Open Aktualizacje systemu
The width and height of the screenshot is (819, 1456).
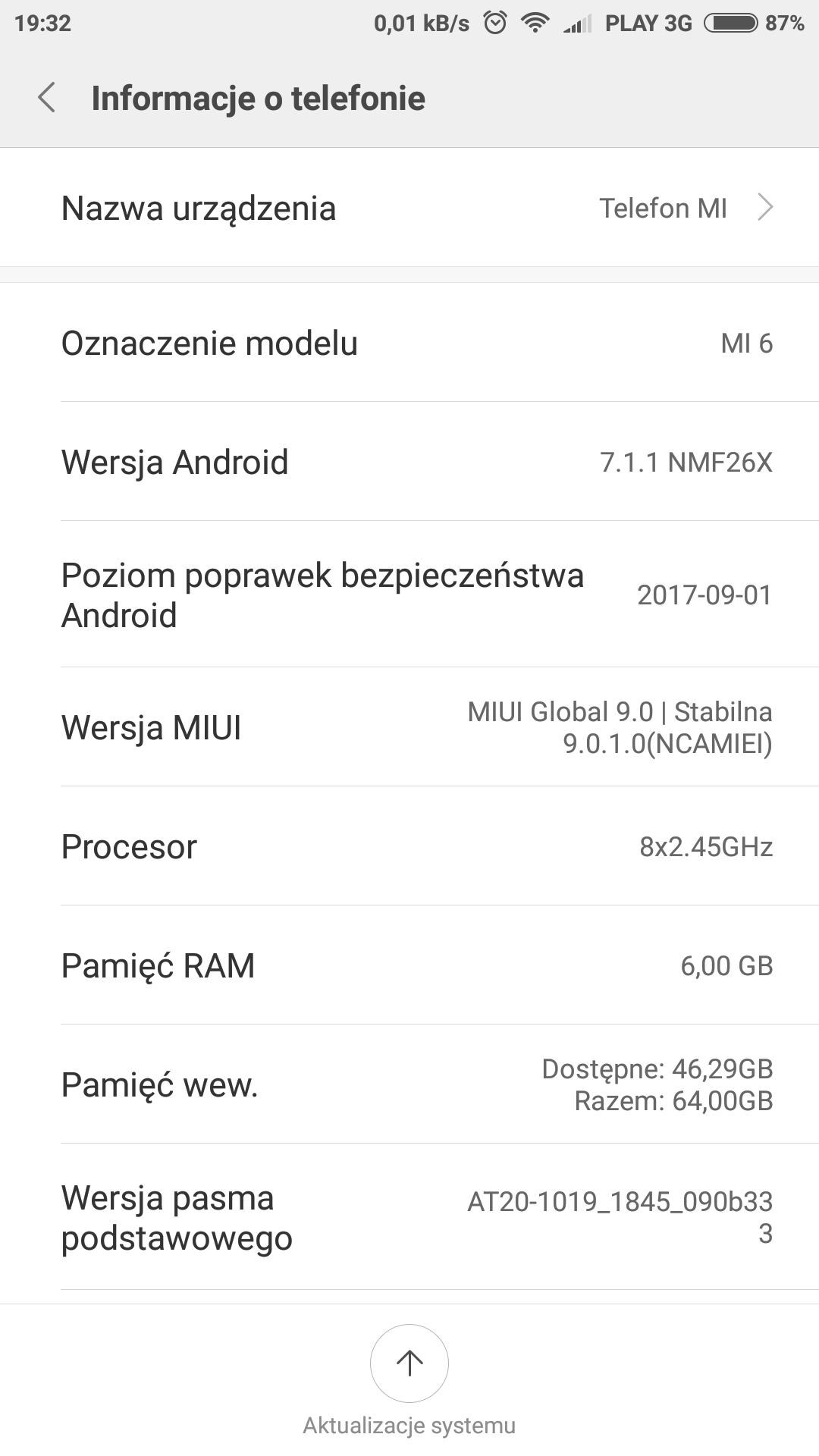(409, 1363)
